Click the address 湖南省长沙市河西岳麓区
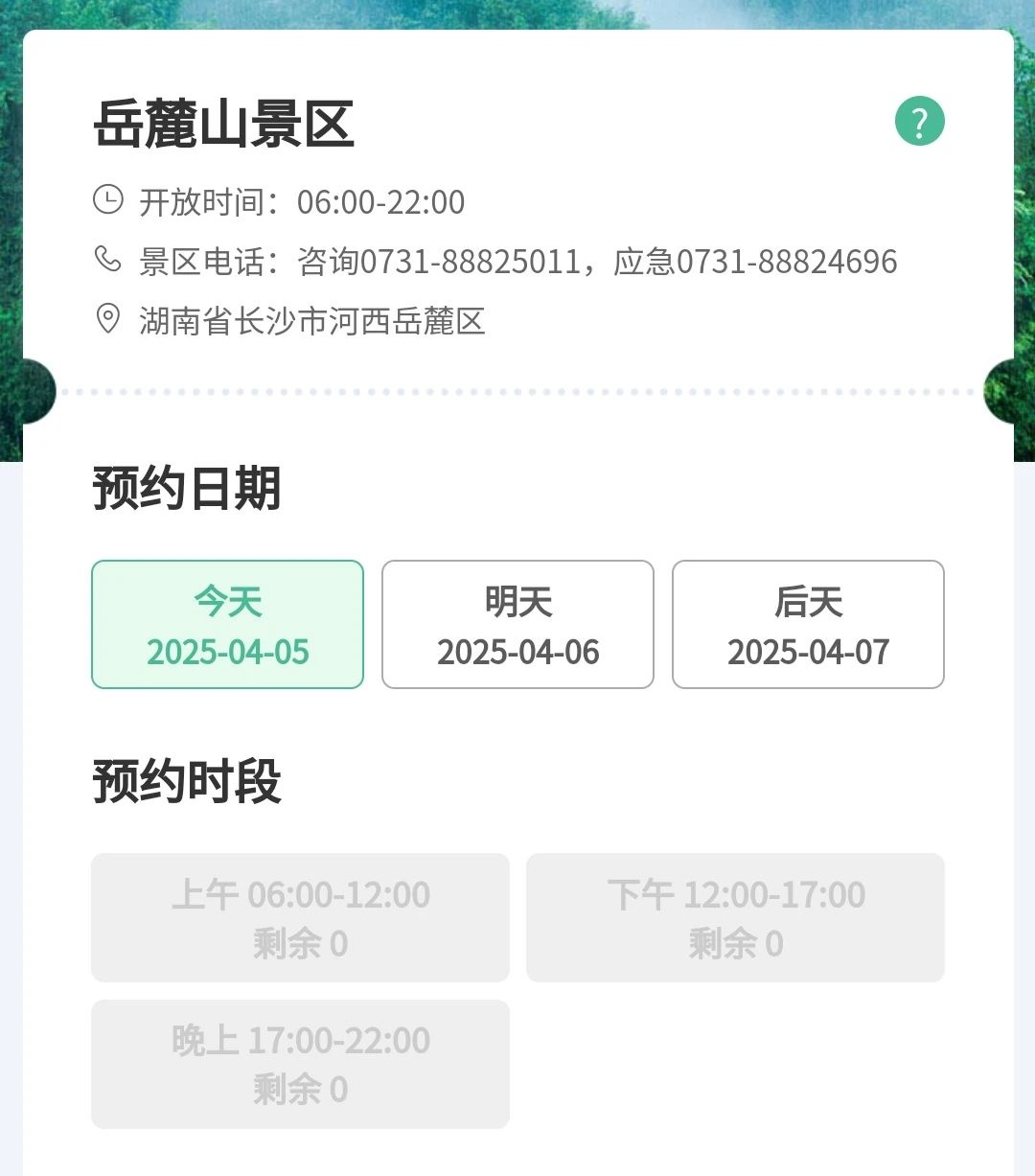The image size is (1035, 1176). tap(311, 323)
